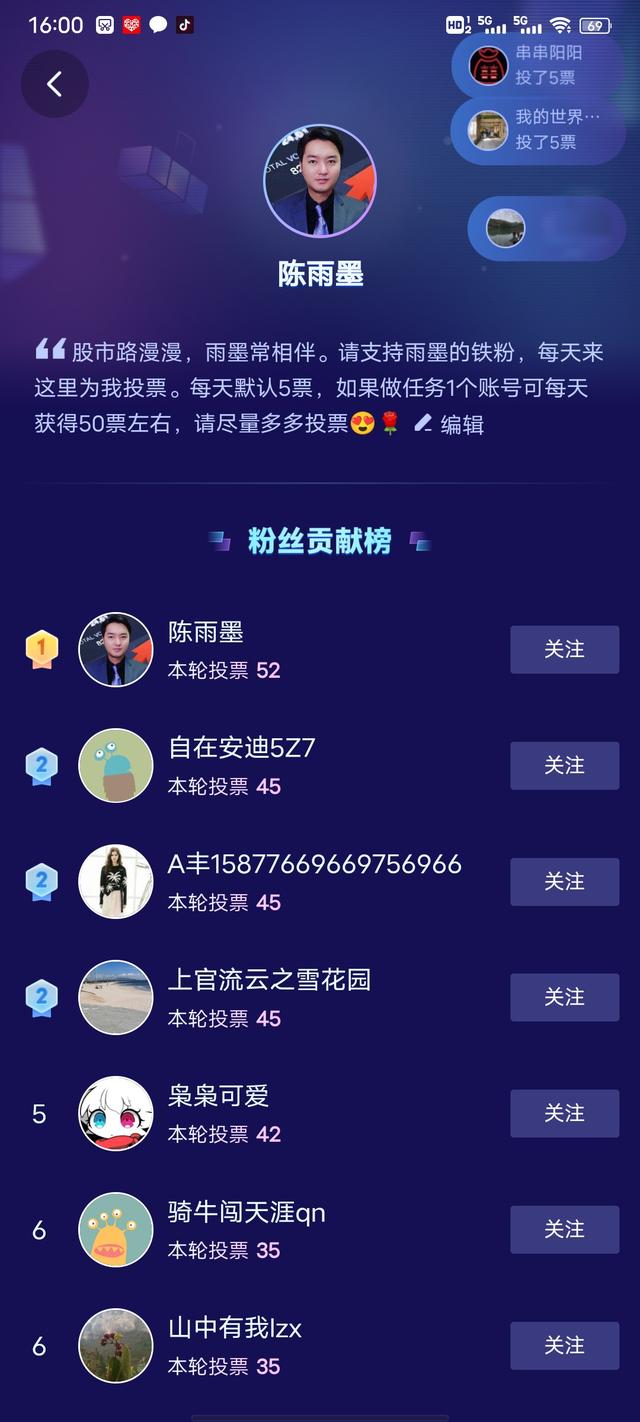This screenshot has width=640, height=1422.
Task: Follow 枭枭可爱
Action: coord(564,1114)
